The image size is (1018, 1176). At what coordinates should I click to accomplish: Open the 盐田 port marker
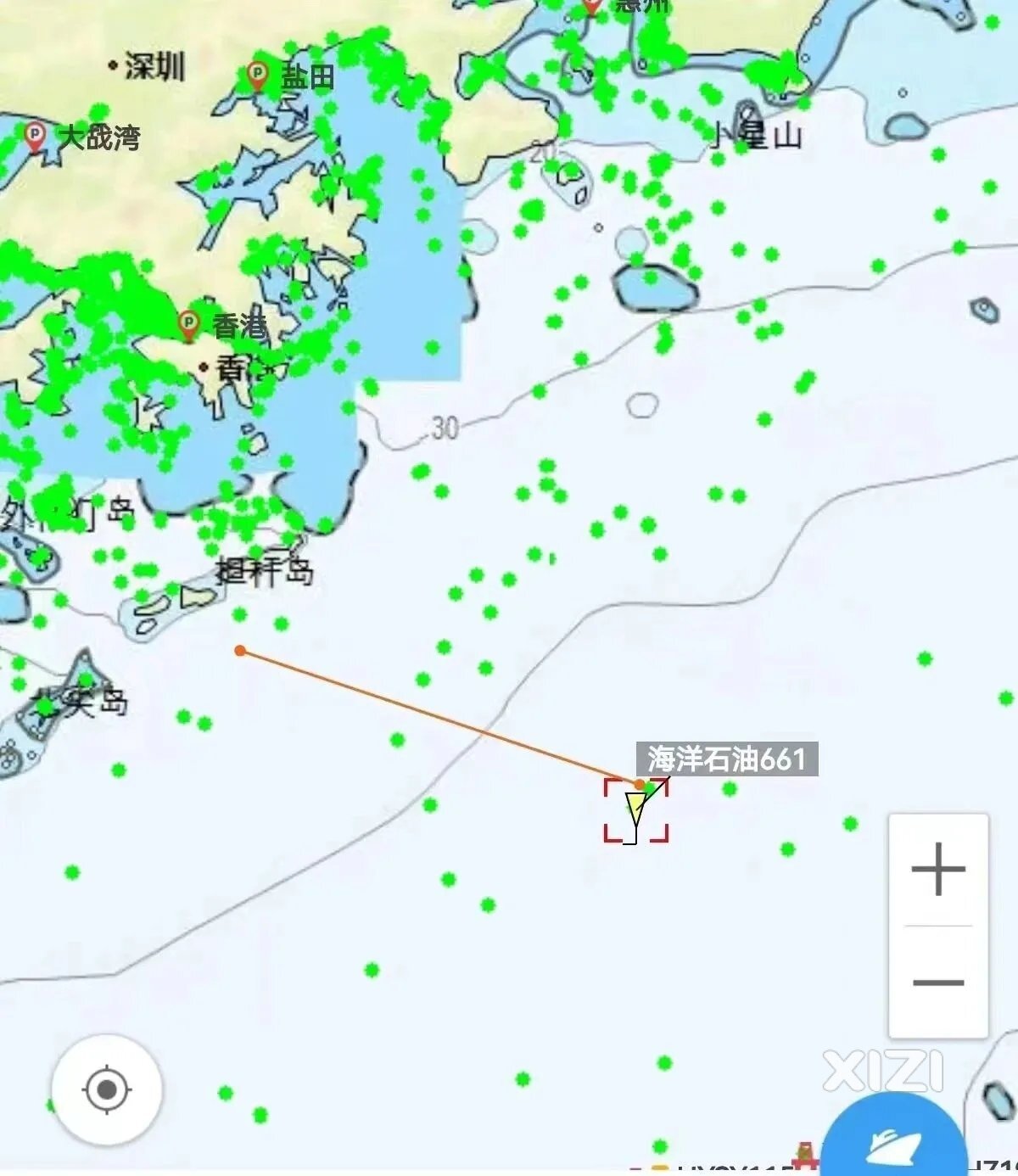(257, 75)
